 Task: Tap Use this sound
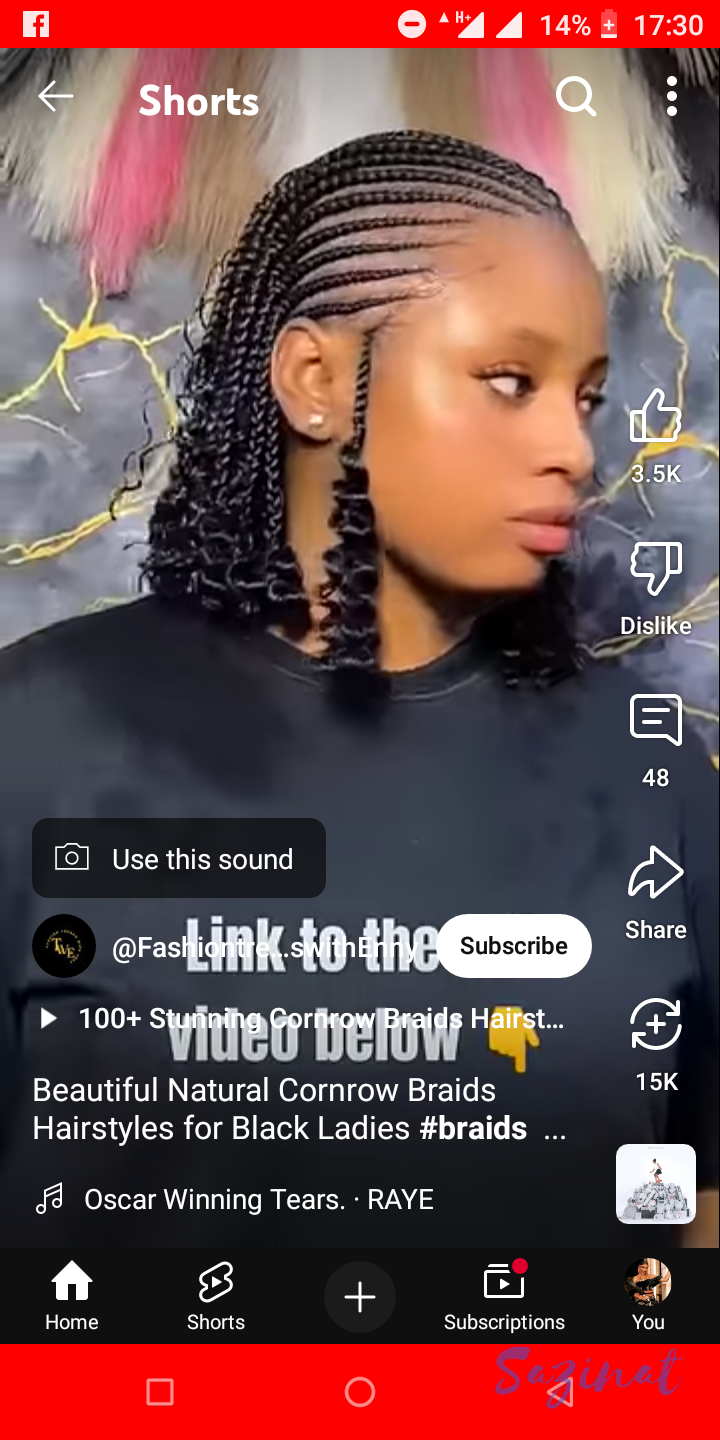[179, 859]
